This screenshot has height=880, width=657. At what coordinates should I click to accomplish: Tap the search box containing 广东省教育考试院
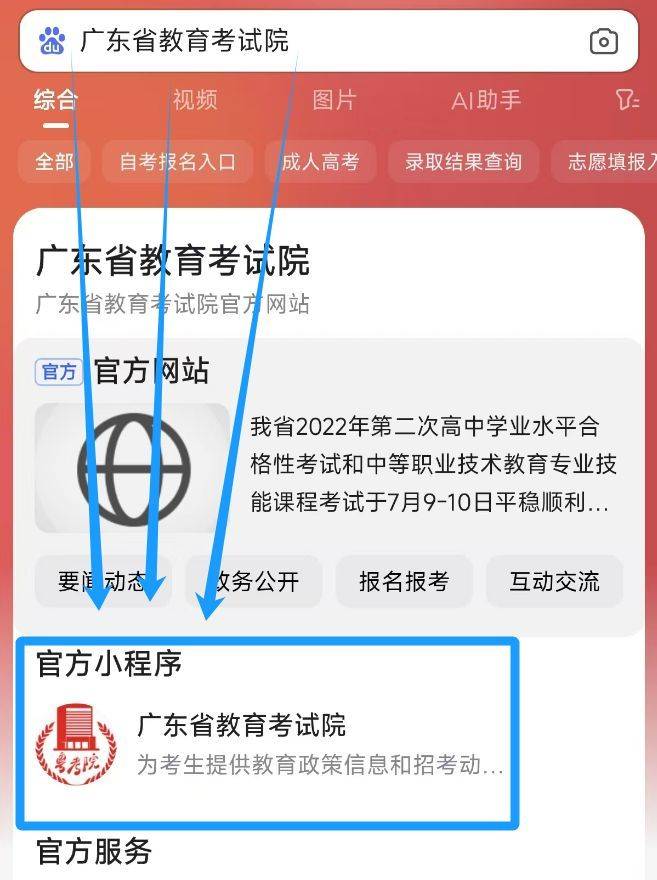300,41
